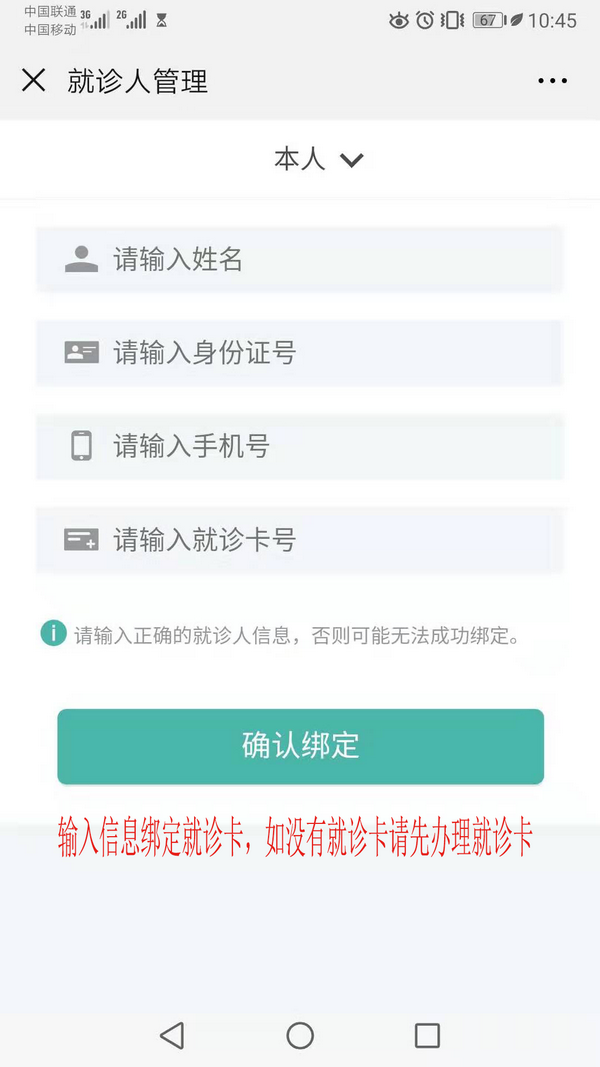The width and height of the screenshot is (600, 1067).
Task: Tap the 请输入身份证号 ID number field
Action: (300, 353)
